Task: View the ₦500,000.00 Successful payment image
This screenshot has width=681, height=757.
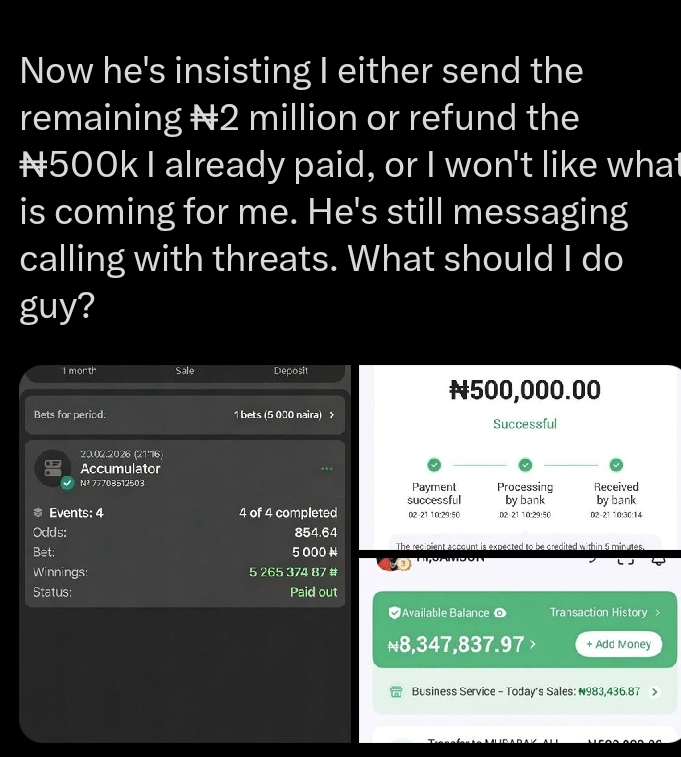Action: click(526, 457)
